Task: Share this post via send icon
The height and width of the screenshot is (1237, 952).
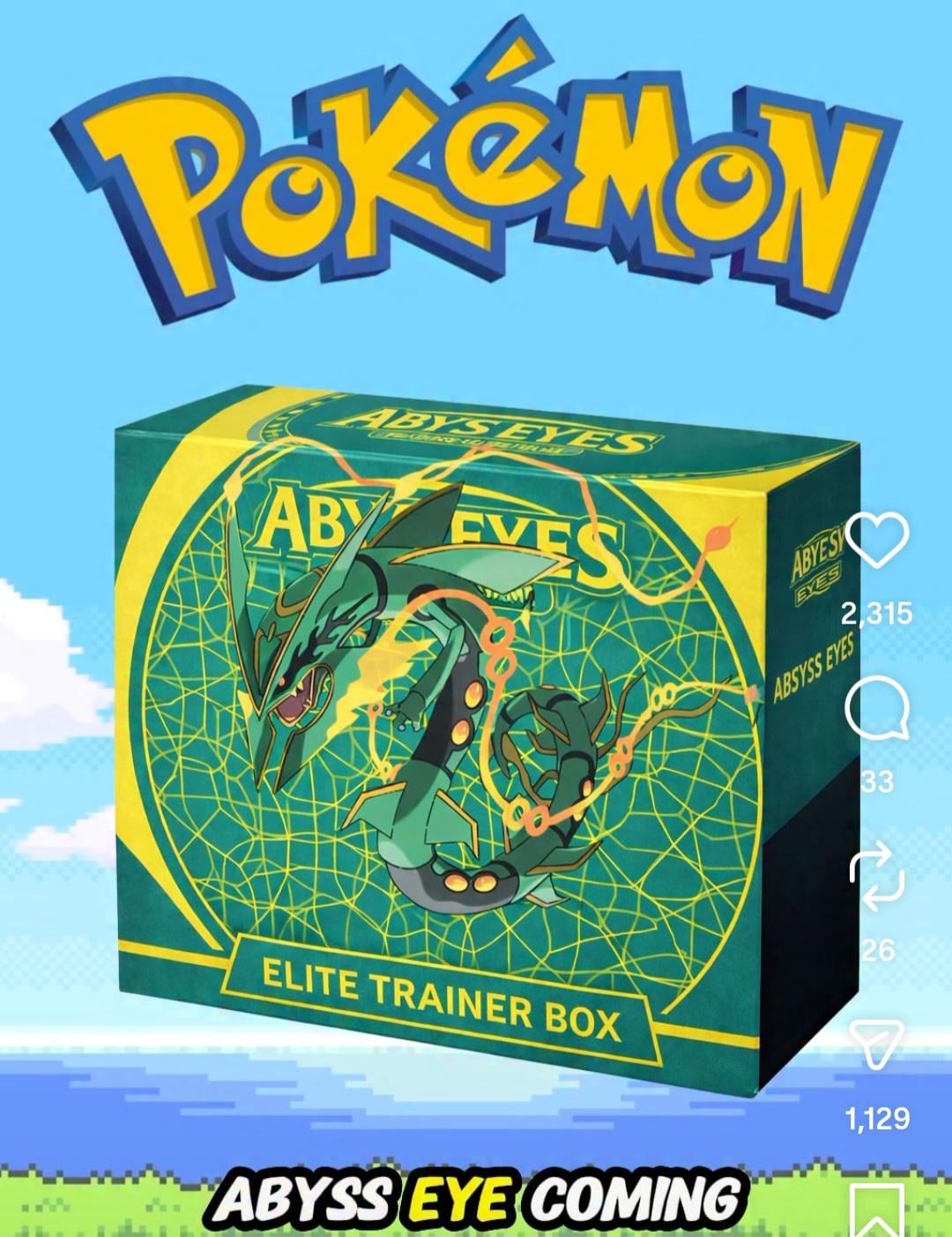Action: click(876, 1047)
